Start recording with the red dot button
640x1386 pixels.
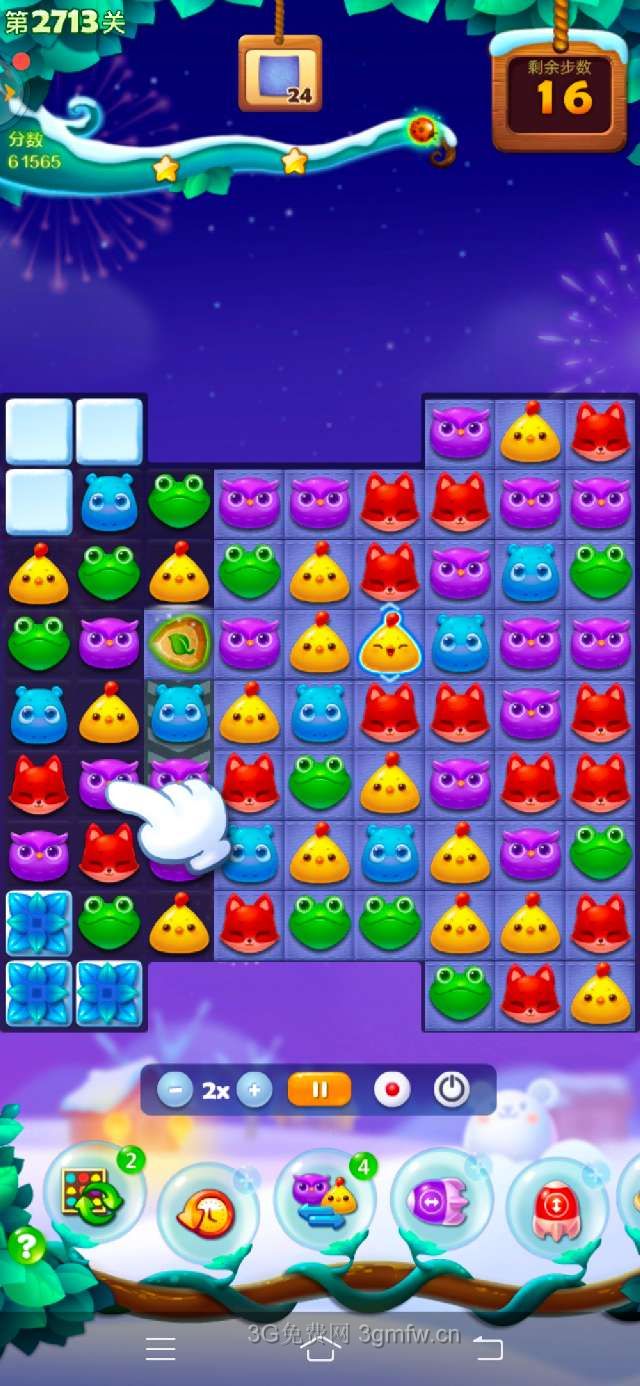tap(392, 1090)
